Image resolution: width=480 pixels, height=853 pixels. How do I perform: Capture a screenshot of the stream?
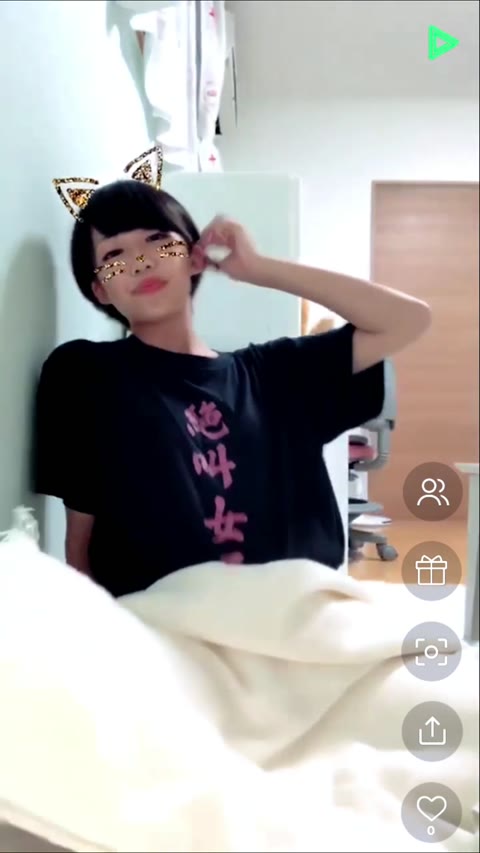(x=432, y=651)
